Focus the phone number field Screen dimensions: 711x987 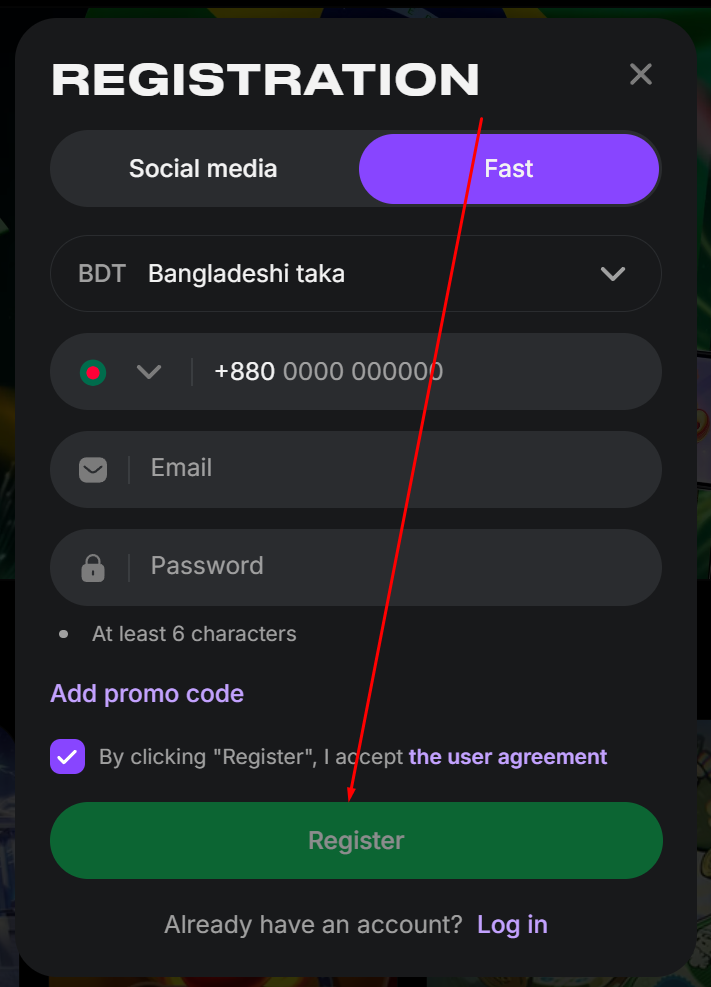click(x=420, y=372)
